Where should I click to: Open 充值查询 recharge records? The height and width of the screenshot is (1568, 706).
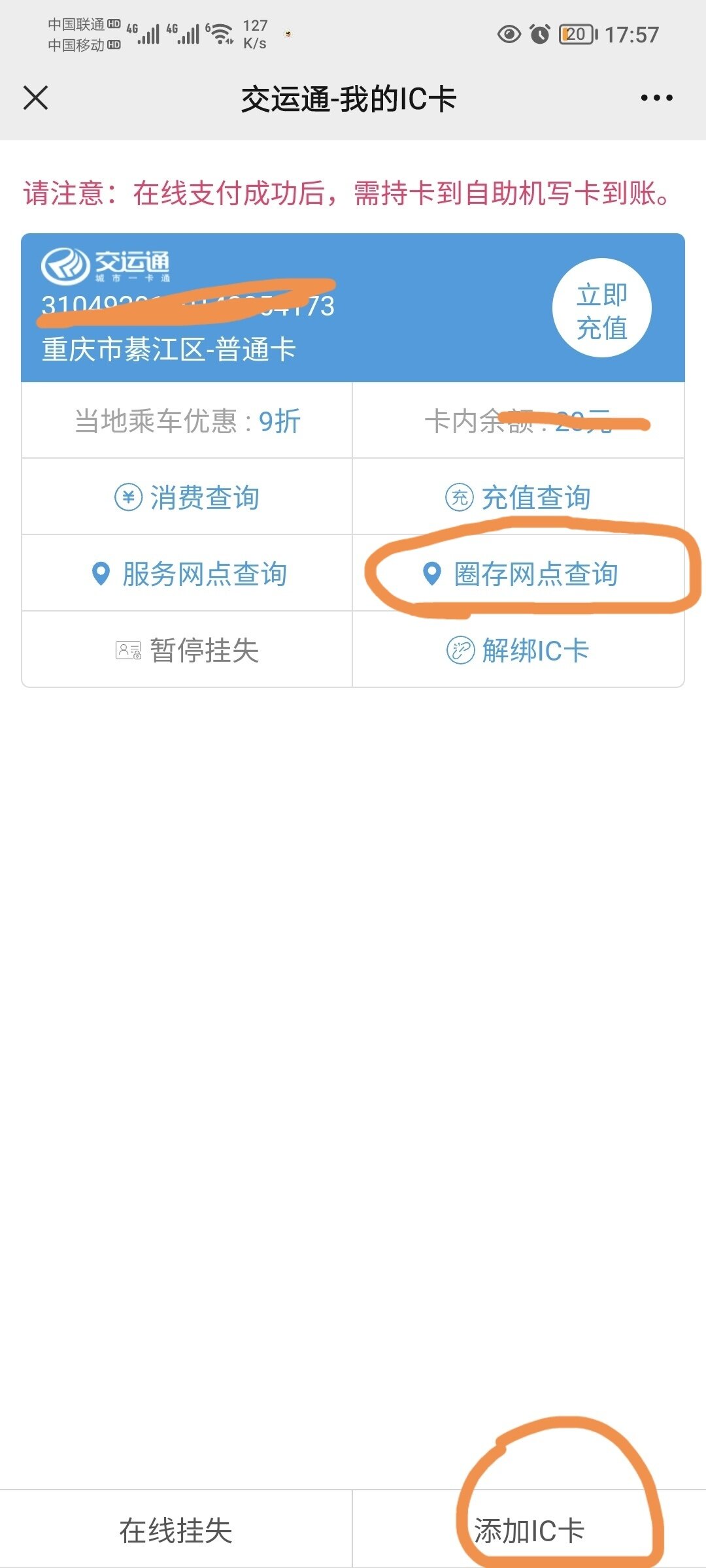coord(518,497)
